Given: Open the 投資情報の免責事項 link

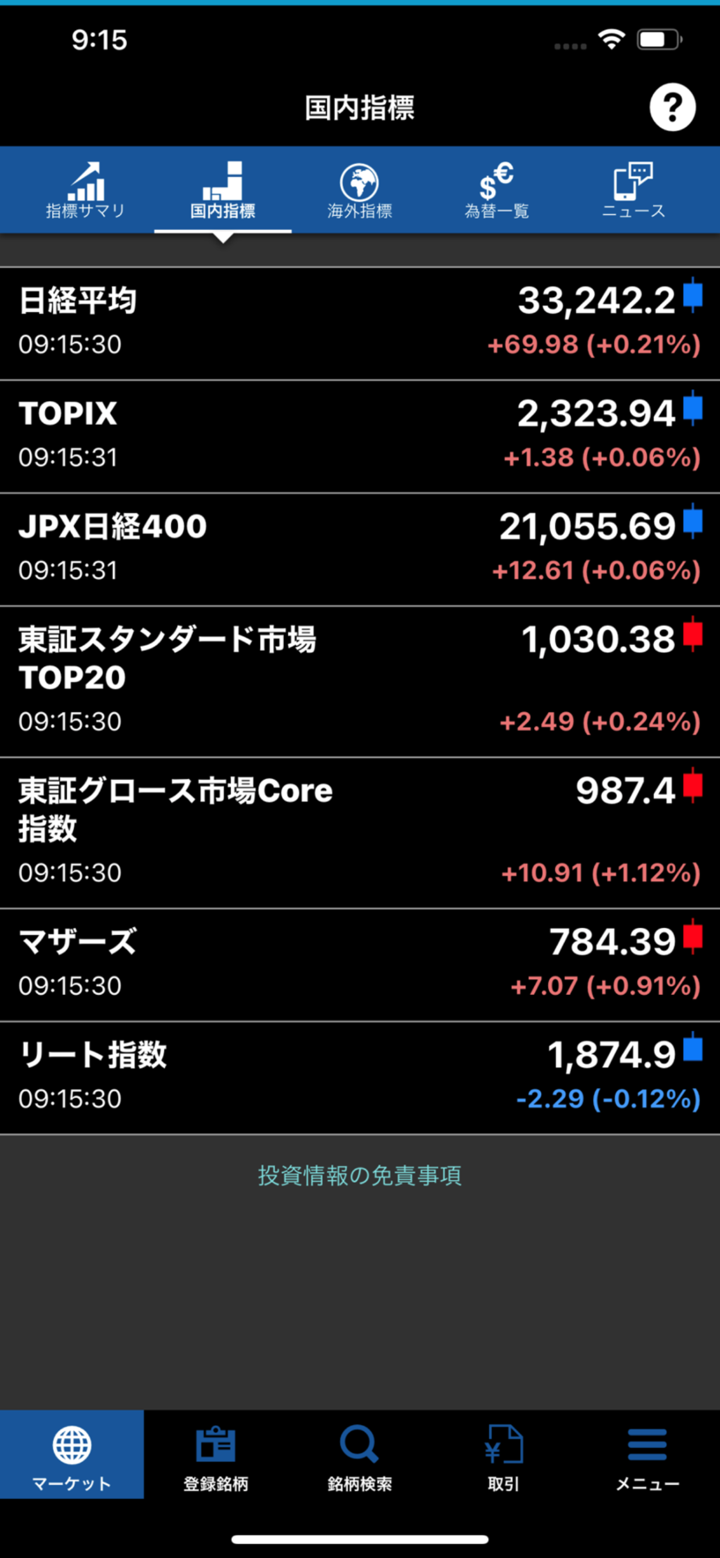Looking at the screenshot, I should [360, 1175].
